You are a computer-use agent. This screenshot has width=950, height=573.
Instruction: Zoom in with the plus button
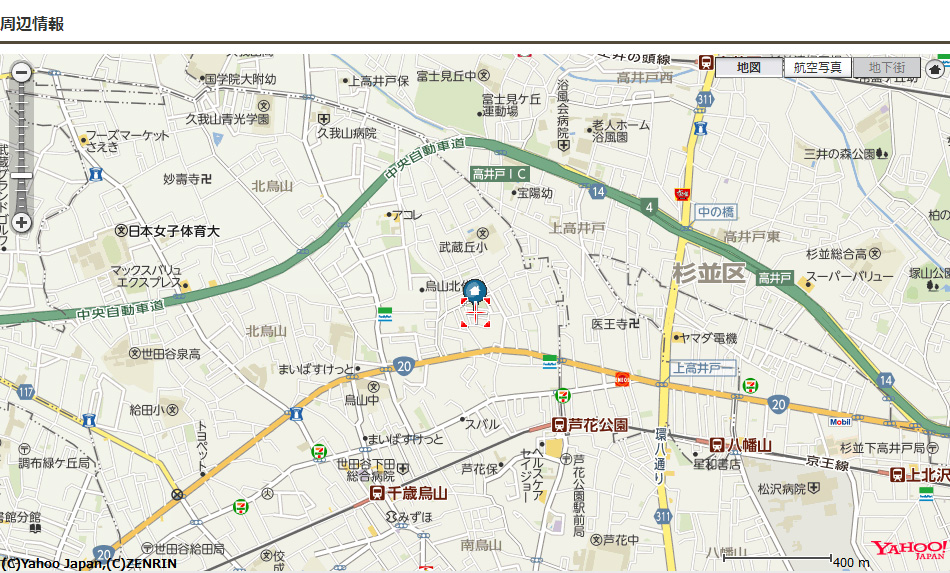[21, 222]
